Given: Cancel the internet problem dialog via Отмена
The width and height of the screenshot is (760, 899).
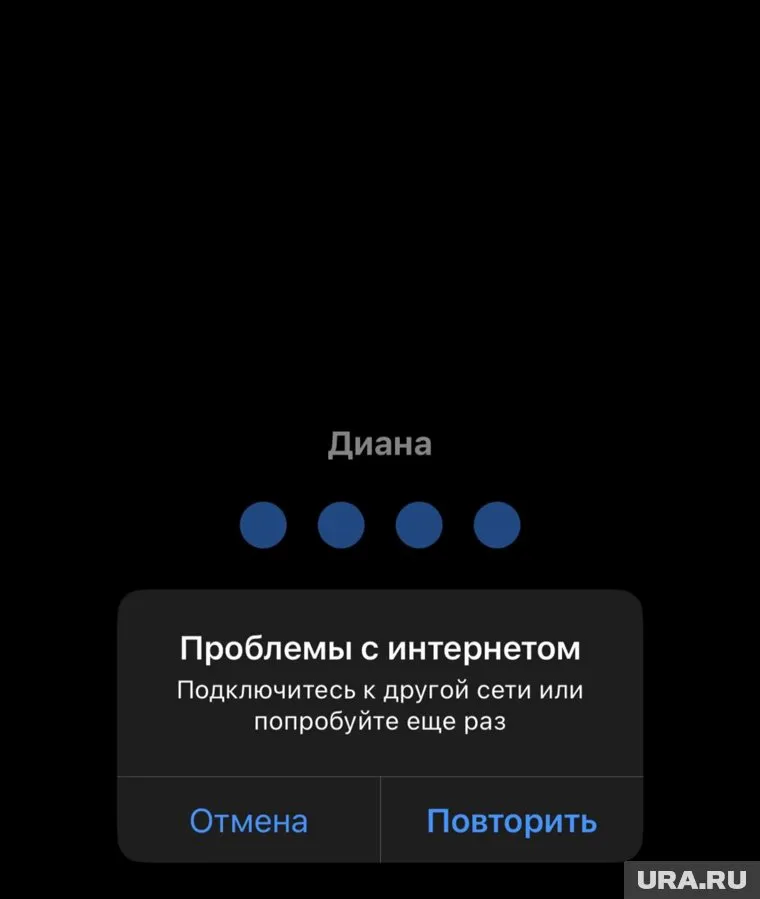Looking at the screenshot, I should coord(249,821).
